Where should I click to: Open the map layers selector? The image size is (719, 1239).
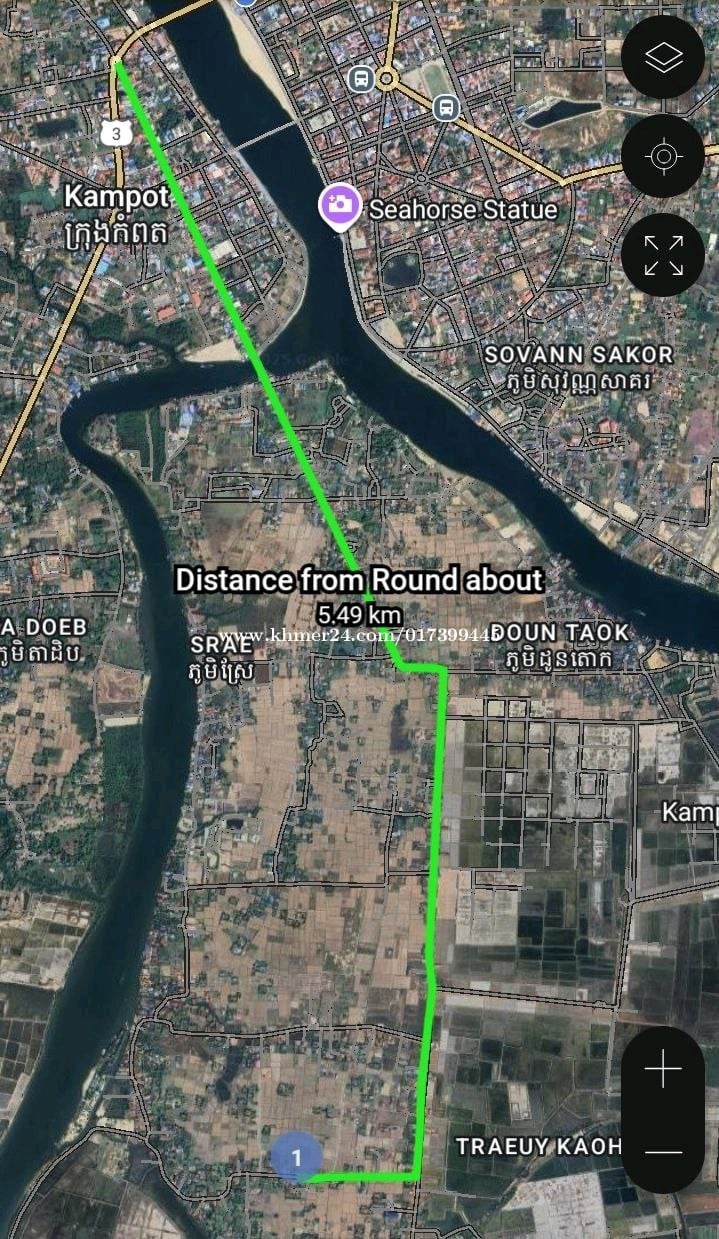coord(663,57)
